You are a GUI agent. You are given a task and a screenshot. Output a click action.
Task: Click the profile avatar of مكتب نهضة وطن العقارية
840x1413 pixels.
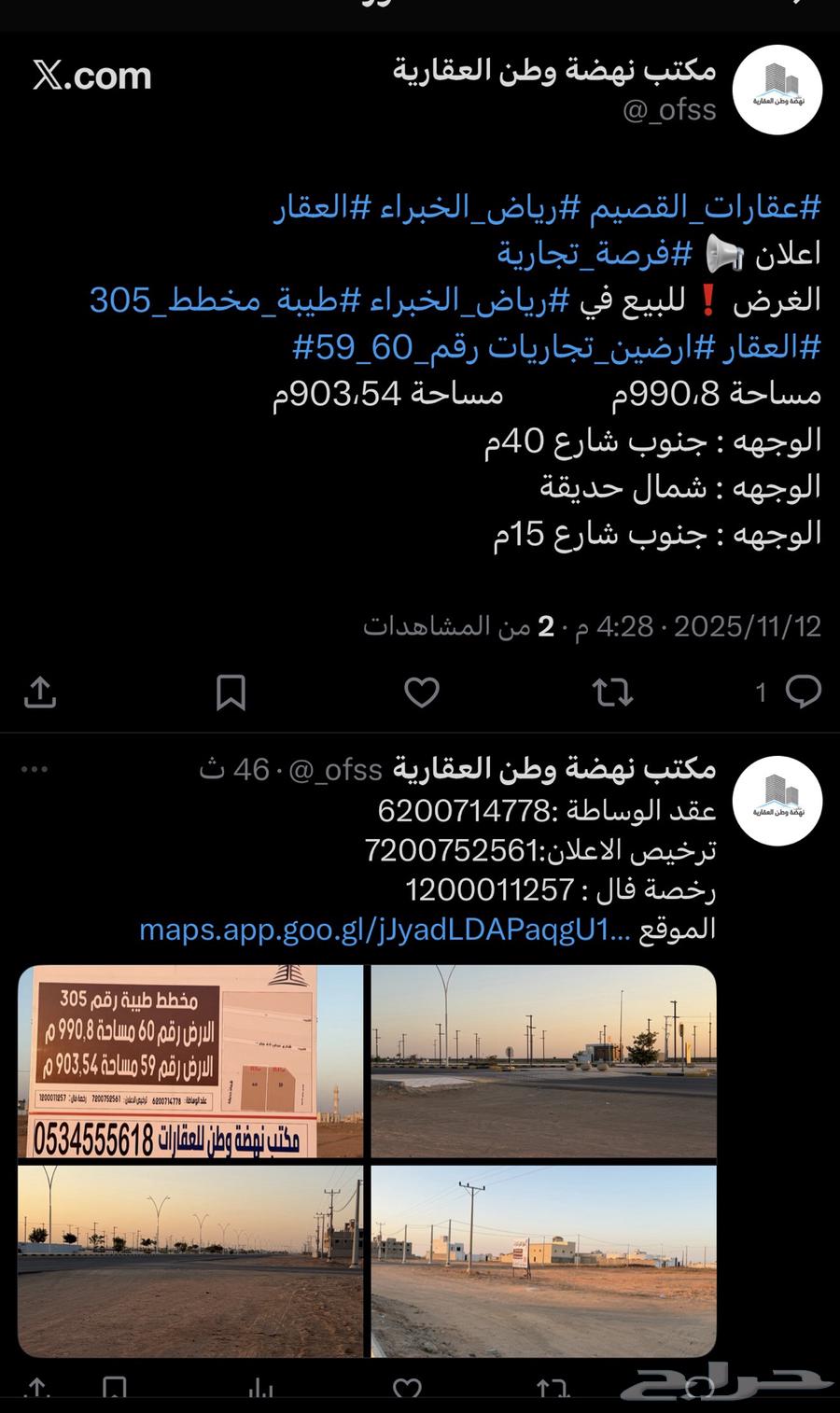[777, 89]
